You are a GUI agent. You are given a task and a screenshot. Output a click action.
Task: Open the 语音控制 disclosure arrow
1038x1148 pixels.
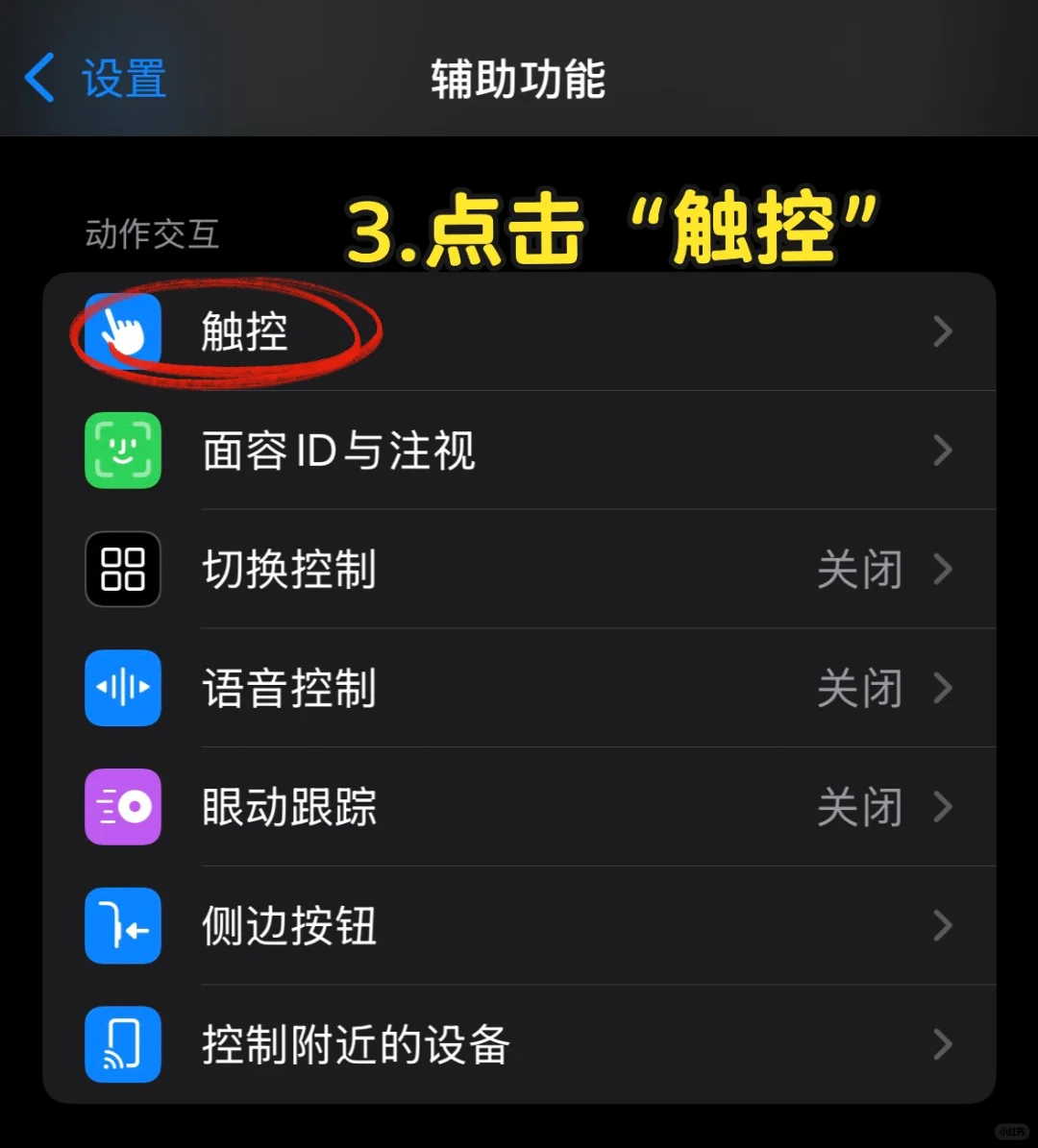943,689
